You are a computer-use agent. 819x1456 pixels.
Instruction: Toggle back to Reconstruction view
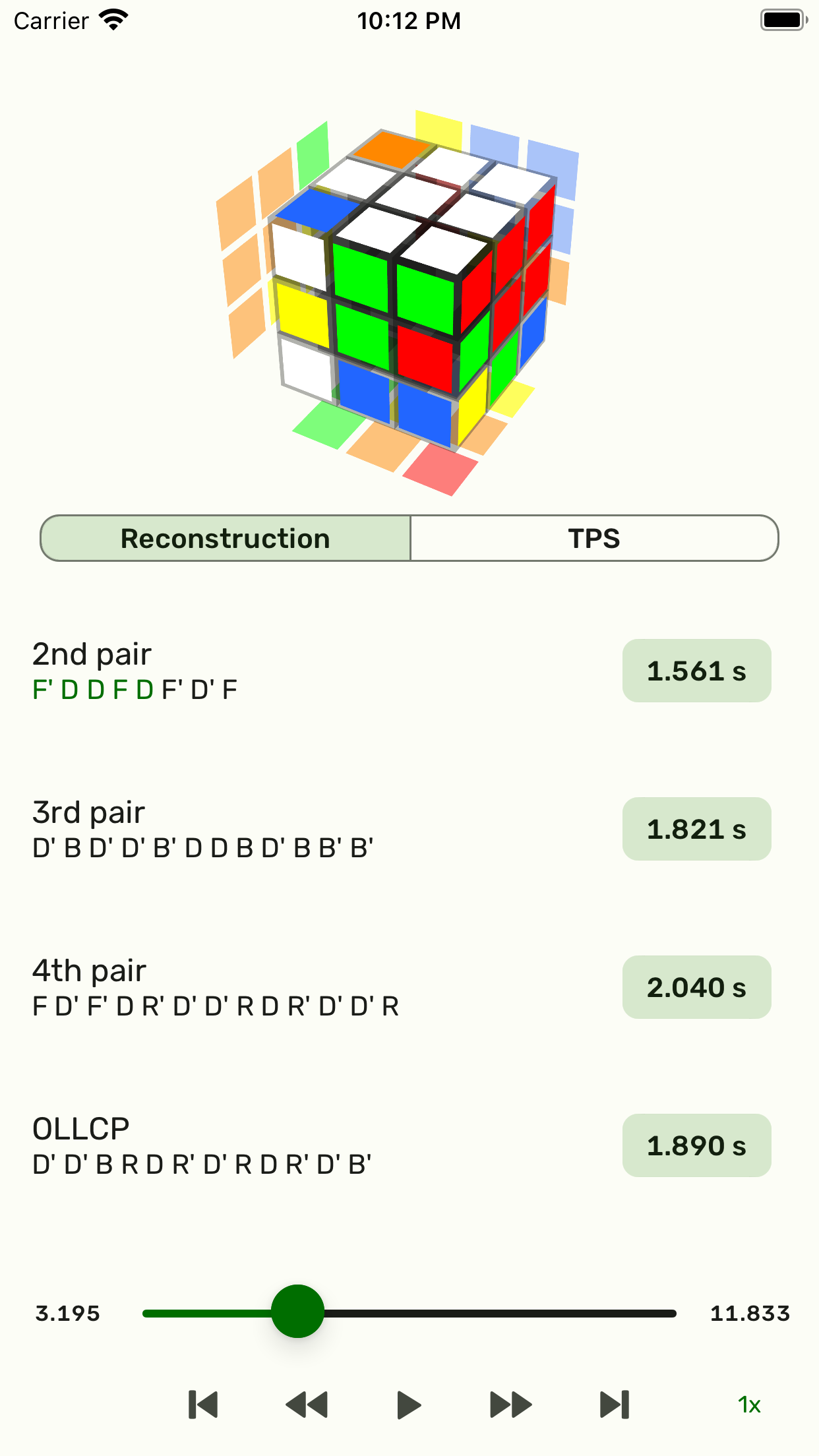pos(225,539)
